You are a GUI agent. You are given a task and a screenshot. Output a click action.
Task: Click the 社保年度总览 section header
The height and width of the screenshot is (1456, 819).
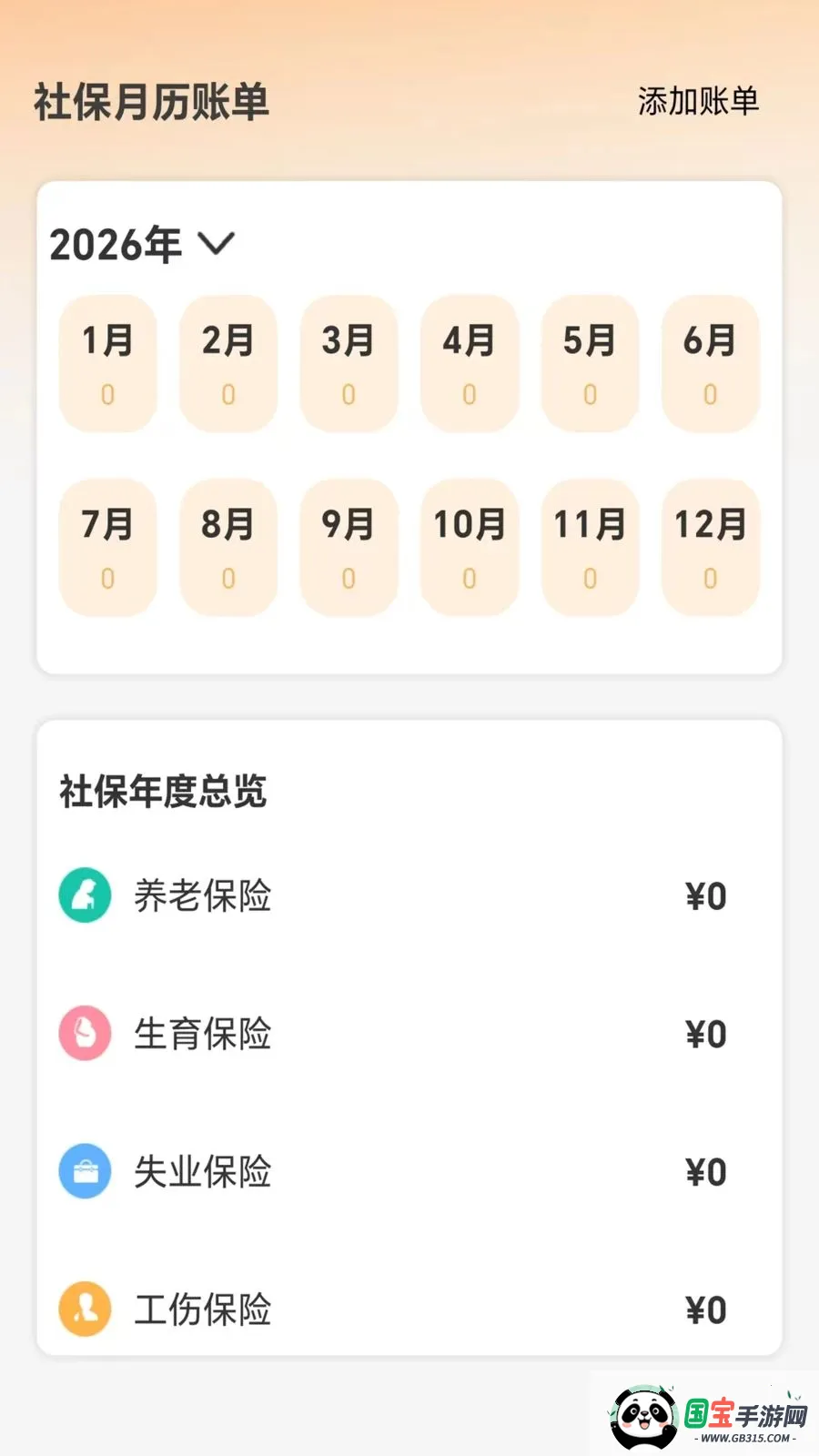click(x=164, y=790)
